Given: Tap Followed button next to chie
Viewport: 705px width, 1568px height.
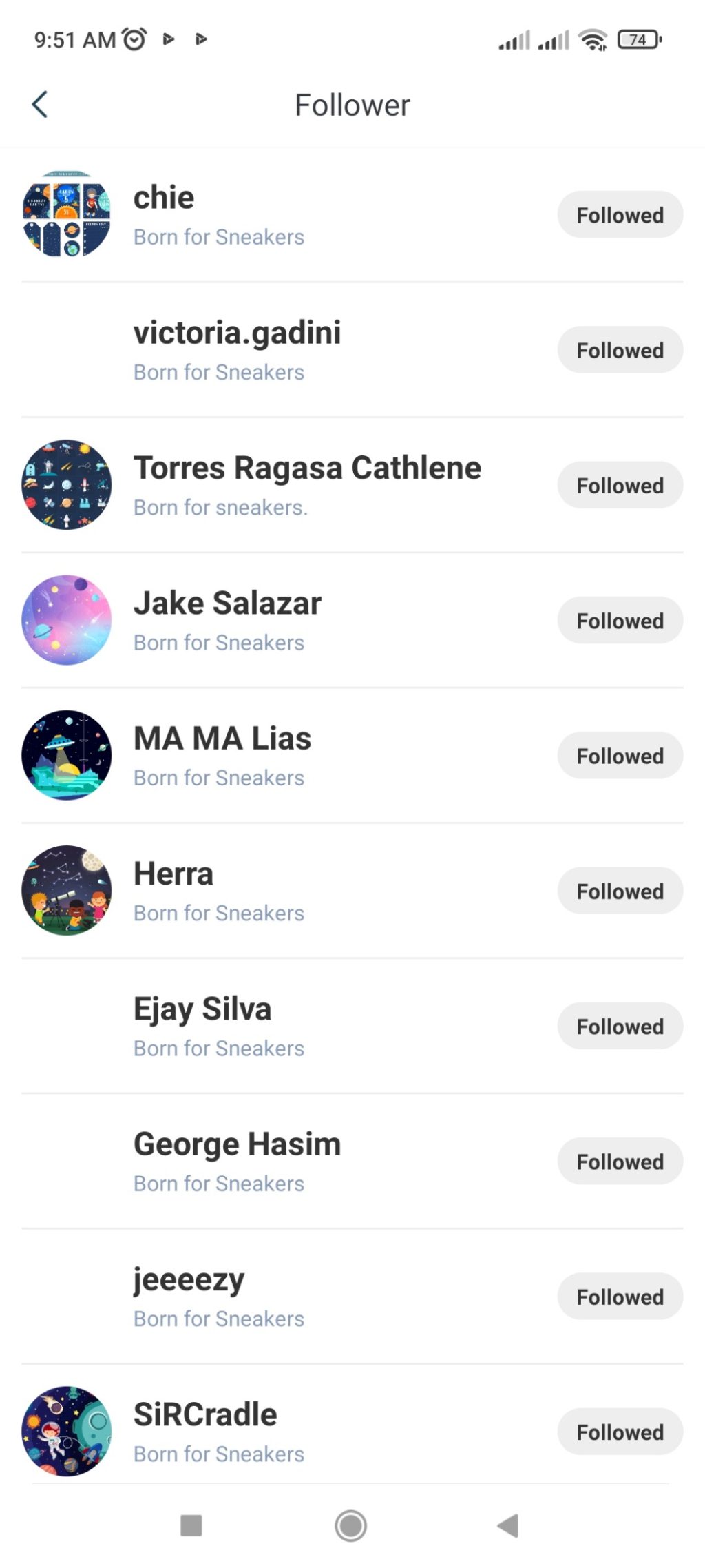Looking at the screenshot, I should click(x=620, y=215).
